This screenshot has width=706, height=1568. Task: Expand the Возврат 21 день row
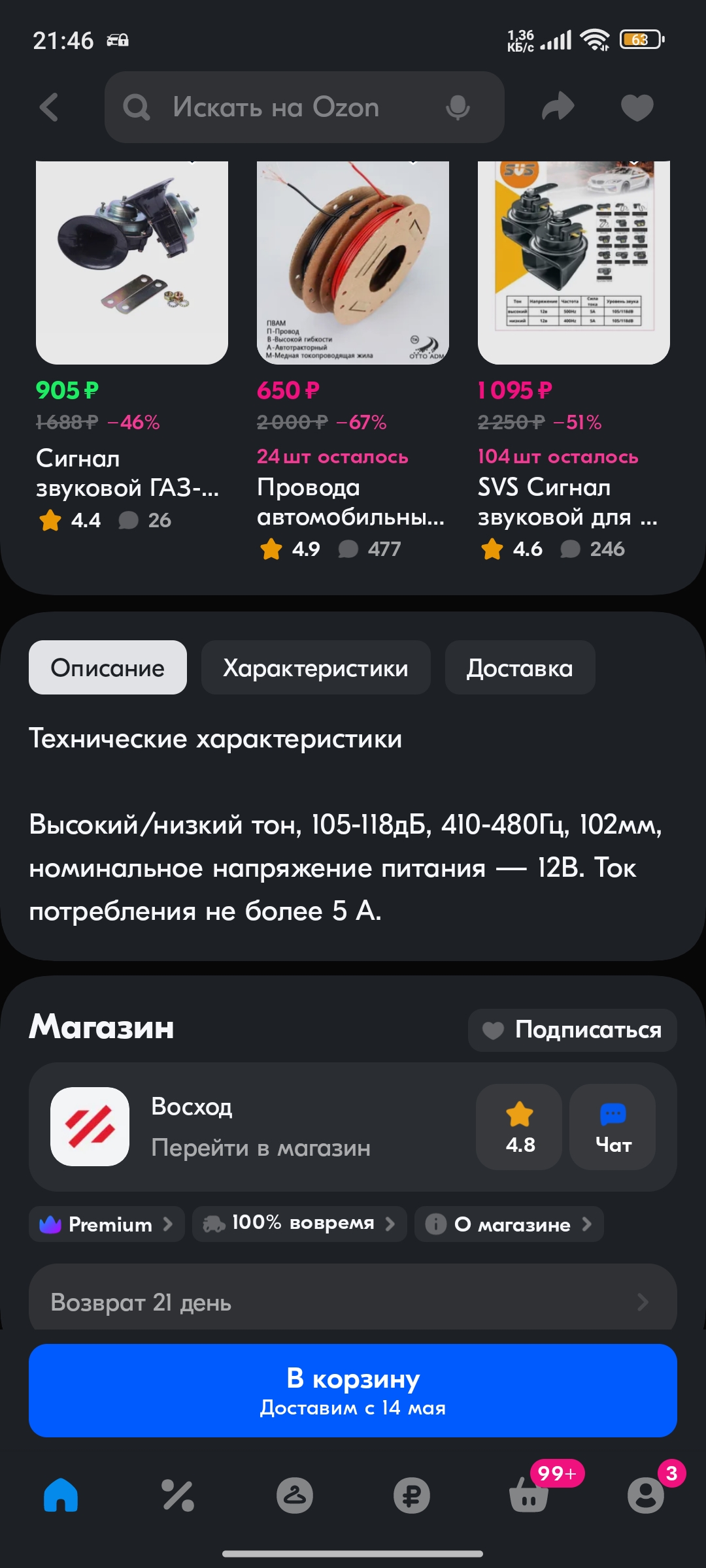[x=352, y=1301]
